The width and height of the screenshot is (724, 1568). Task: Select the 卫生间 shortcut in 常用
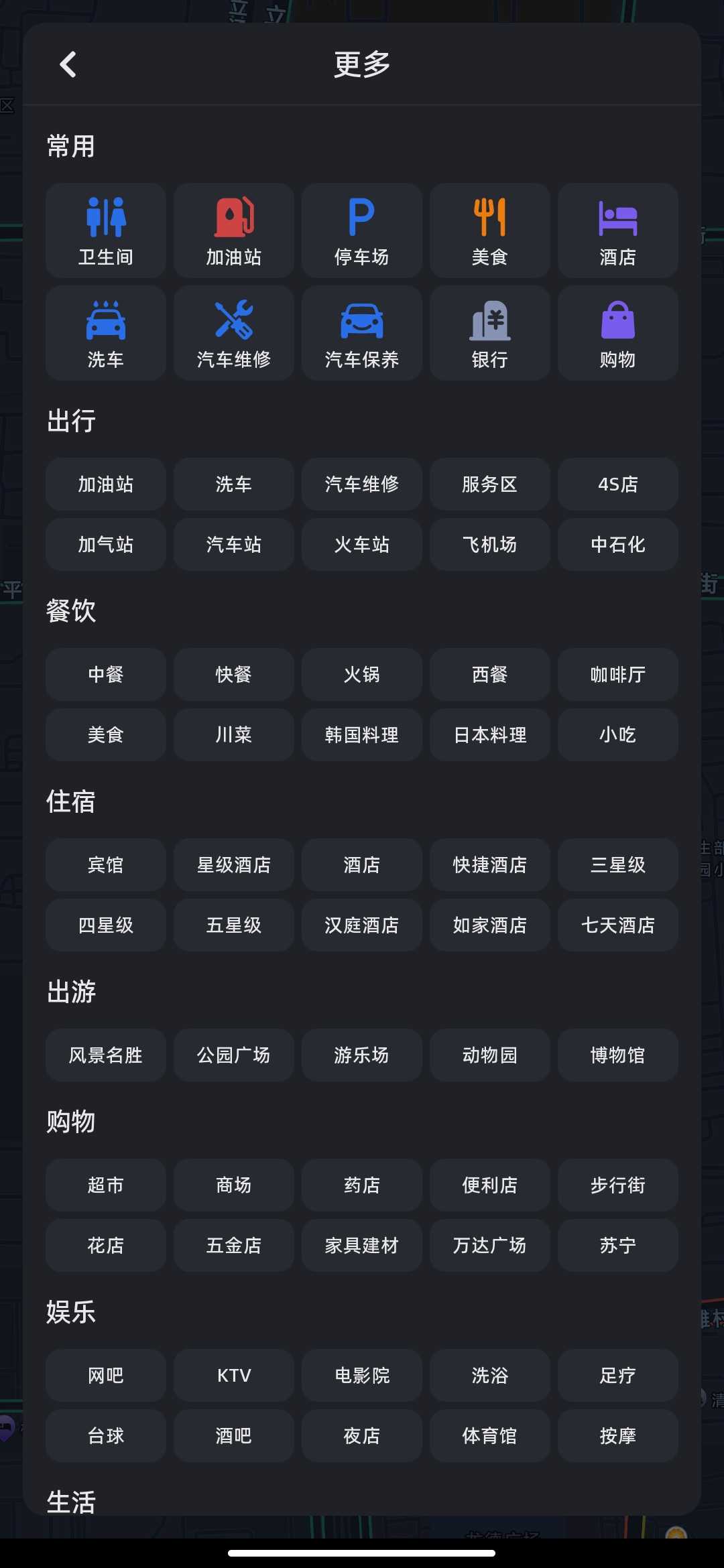(x=106, y=230)
